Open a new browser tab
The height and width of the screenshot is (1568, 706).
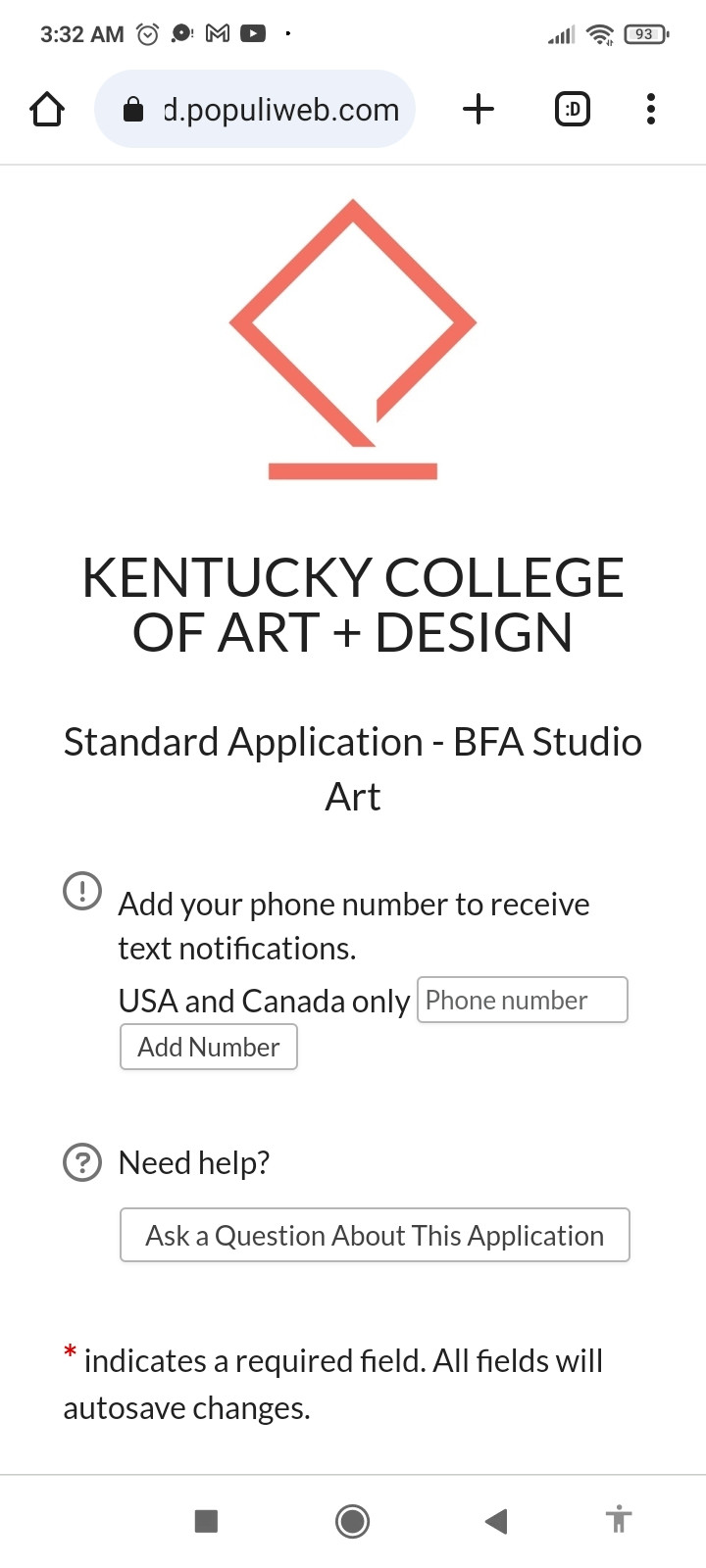pyautogui.click(x=478, y=109)
